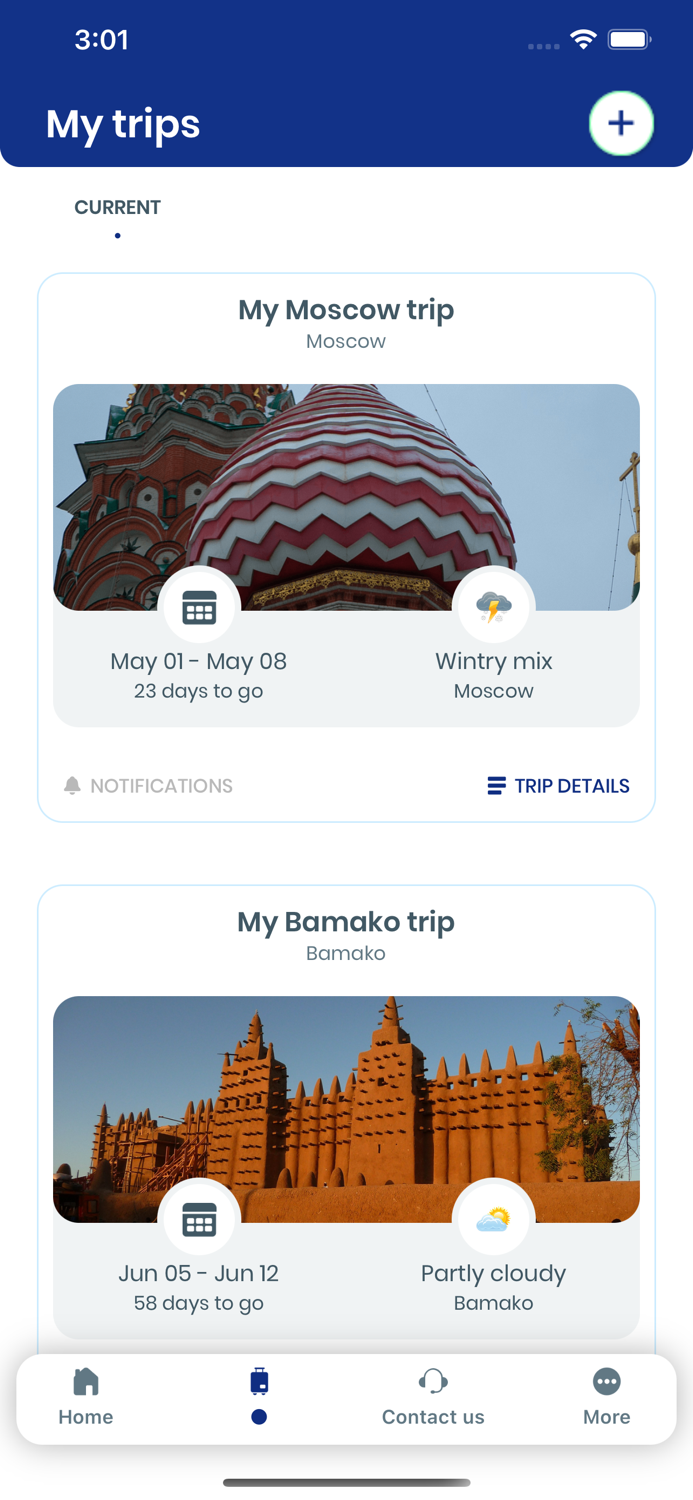Open the More tab
The height and width of the screenshot is (1500, 693).
pyautogui.click(x=606, y=1397)
